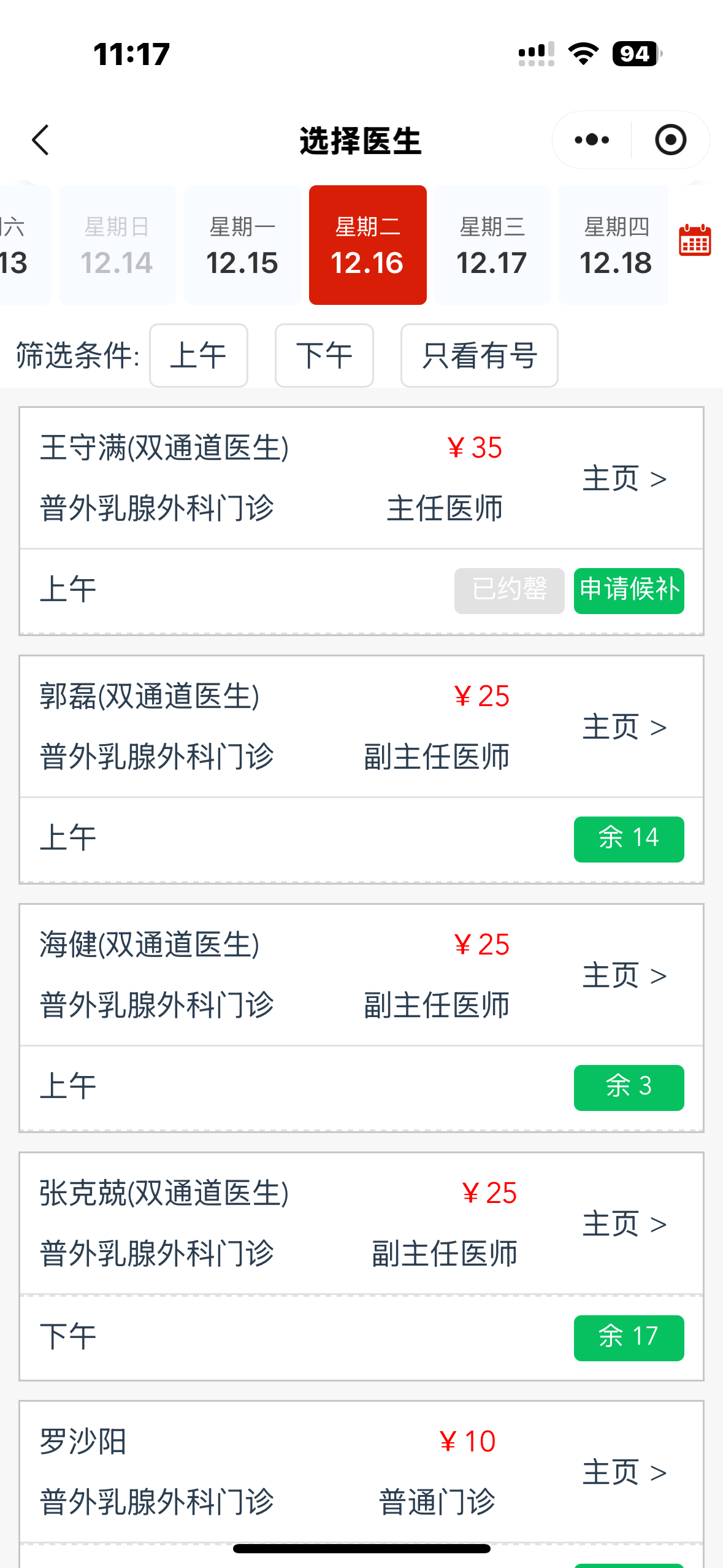Screen dimensions: 723x1568
Task: Switch to 星期三 12.17
Action: 492,245
